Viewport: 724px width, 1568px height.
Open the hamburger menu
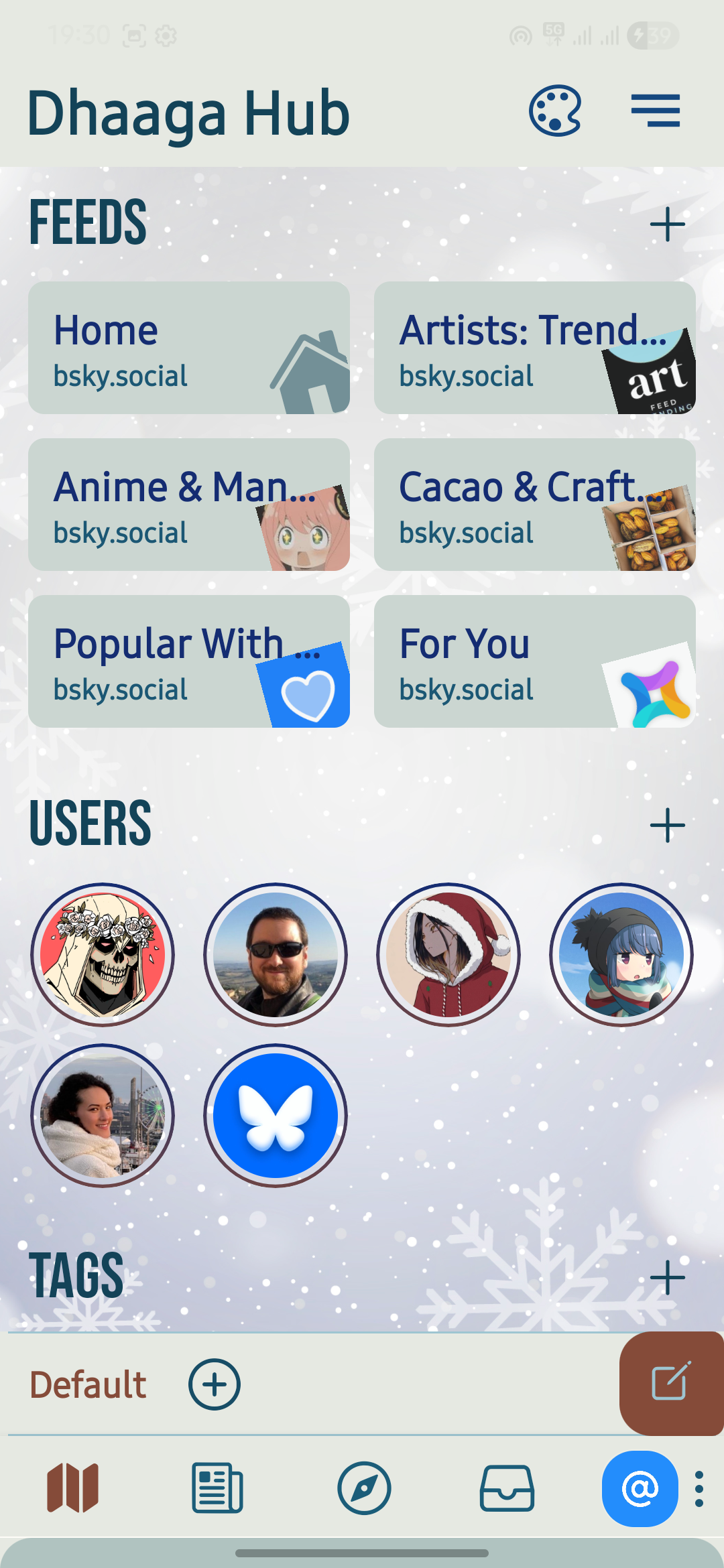click(x=655, y=111)
